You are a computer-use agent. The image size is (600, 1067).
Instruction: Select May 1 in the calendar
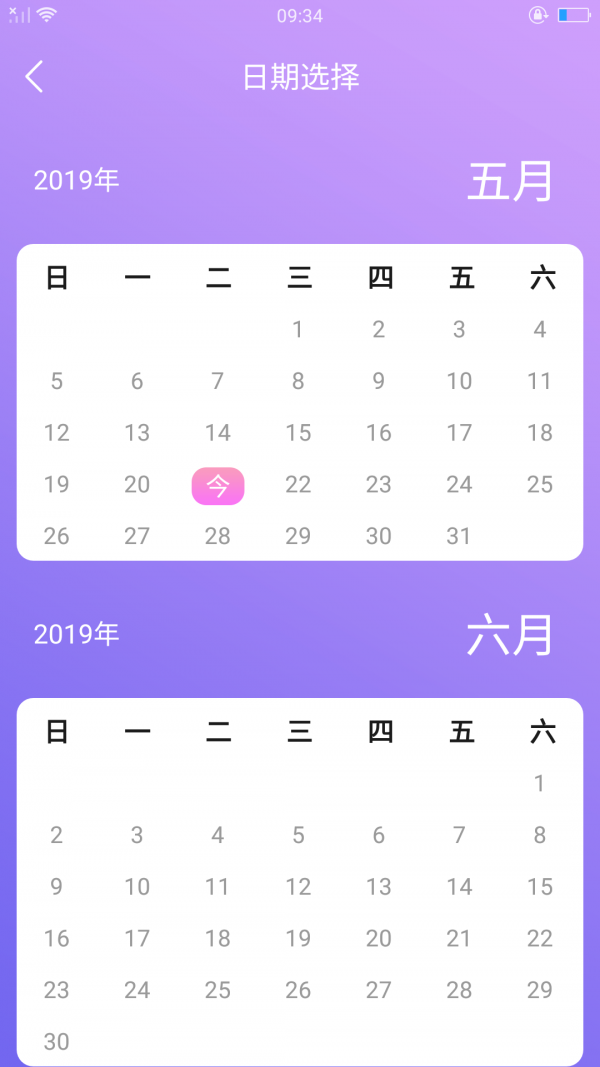[298, 329]
